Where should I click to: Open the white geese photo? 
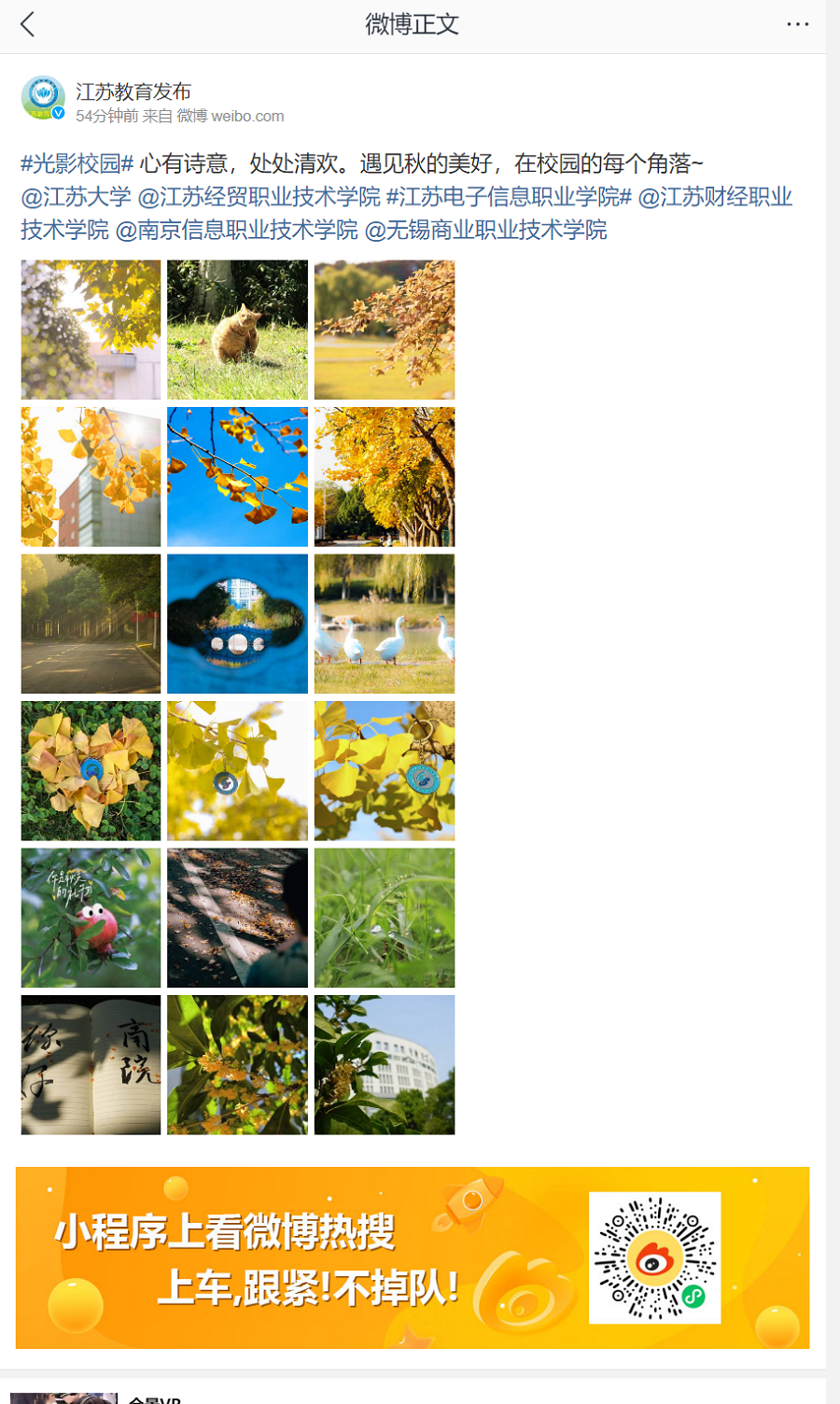(385, 624)
